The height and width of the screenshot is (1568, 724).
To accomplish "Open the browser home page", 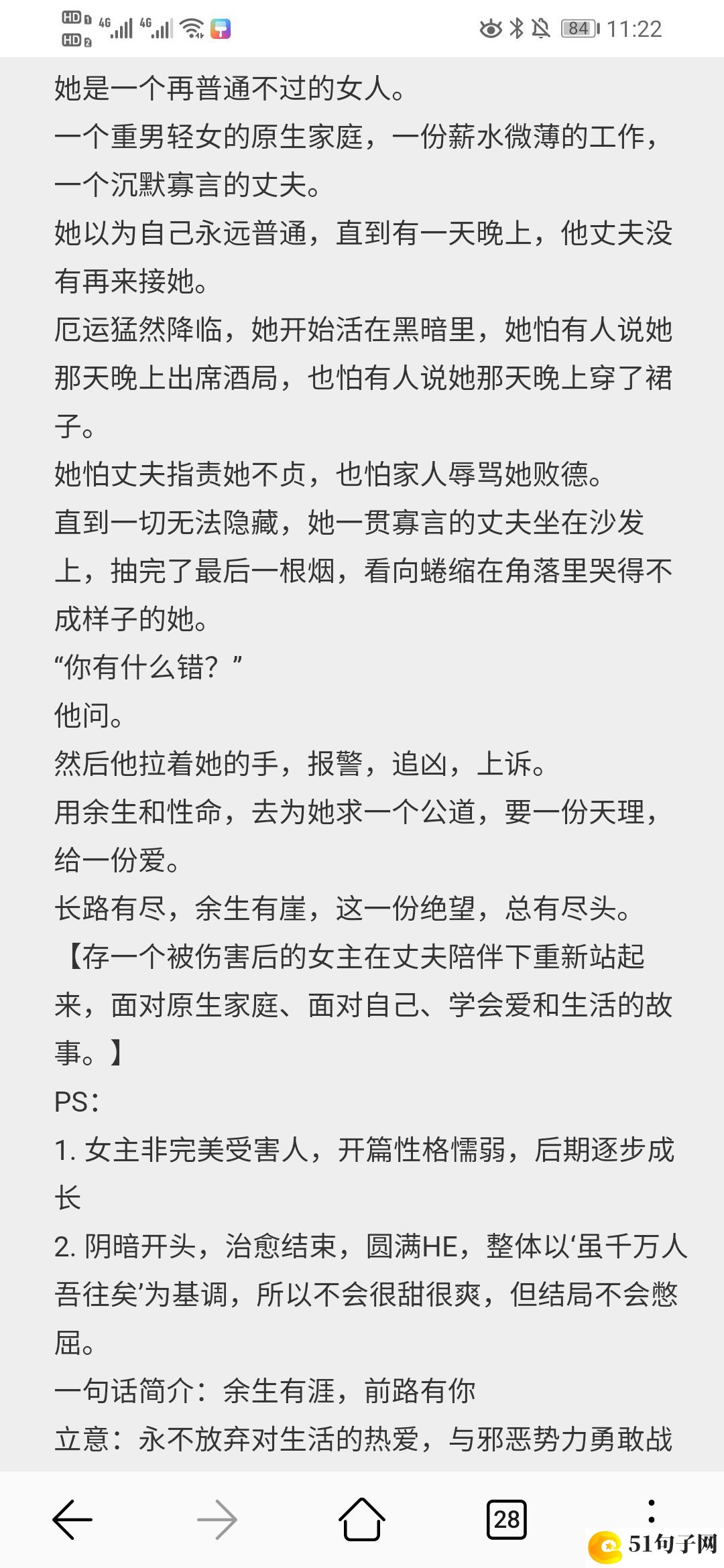I will pos(362,1519).
